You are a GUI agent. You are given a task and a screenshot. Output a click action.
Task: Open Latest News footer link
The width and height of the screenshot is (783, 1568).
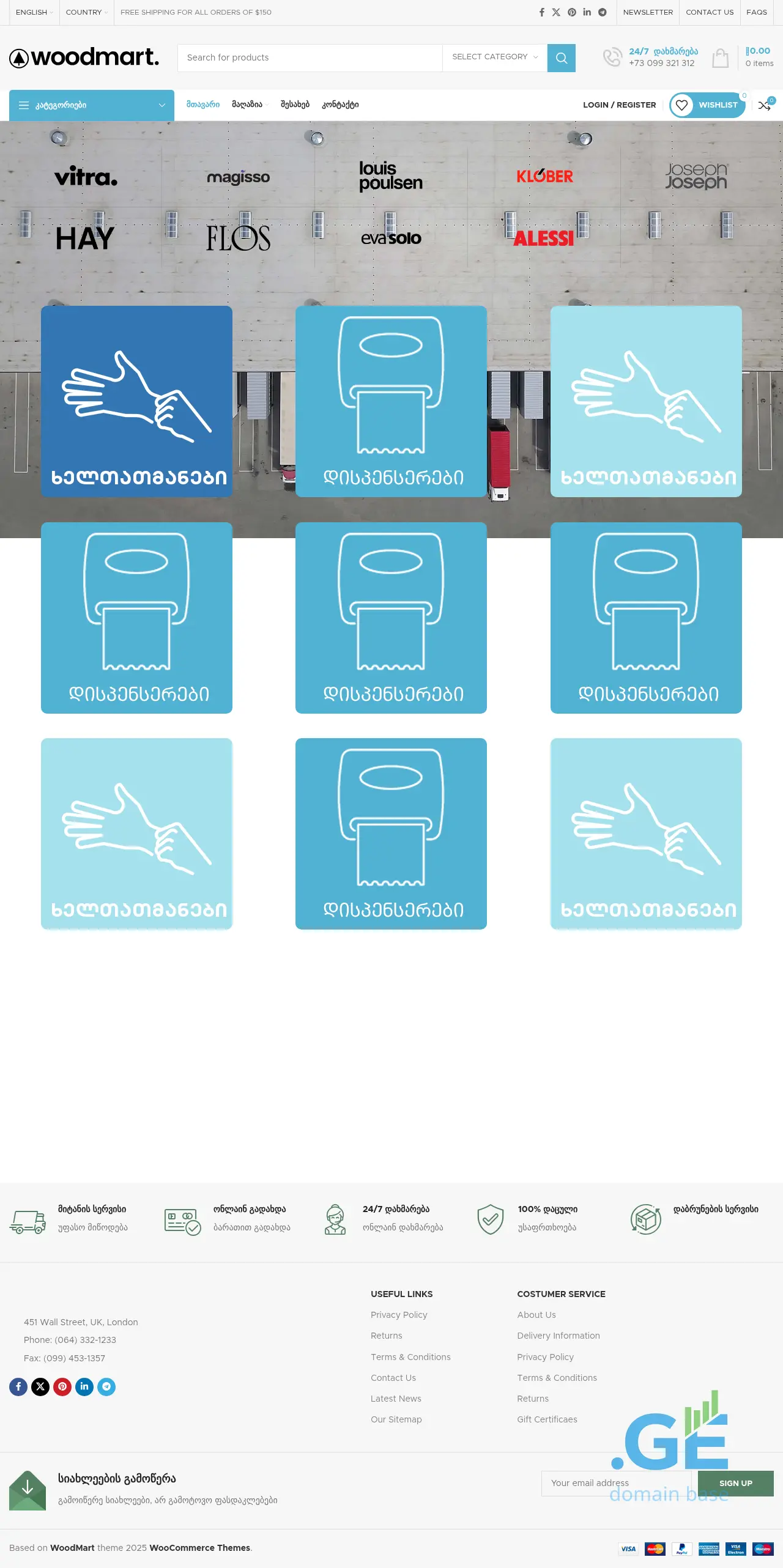point(396,1399)
